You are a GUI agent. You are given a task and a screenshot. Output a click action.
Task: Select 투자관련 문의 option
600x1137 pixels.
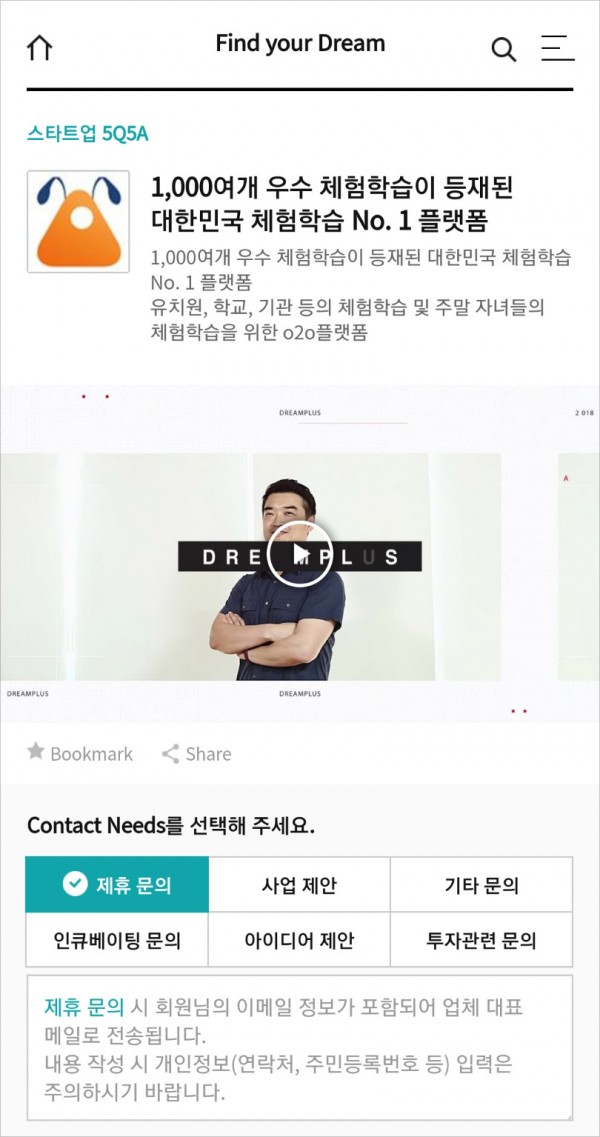pos(481,940)
